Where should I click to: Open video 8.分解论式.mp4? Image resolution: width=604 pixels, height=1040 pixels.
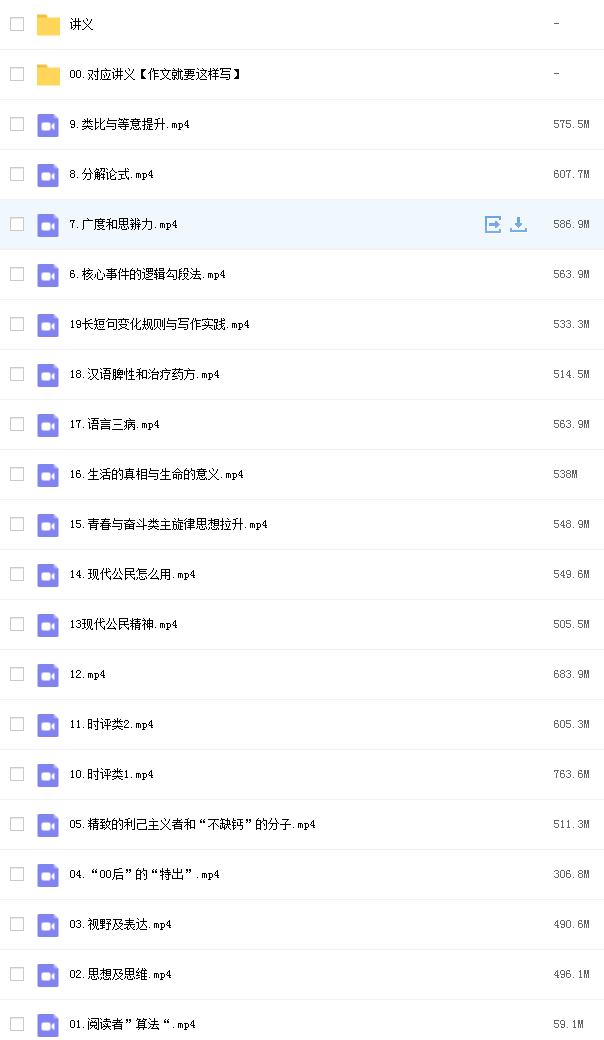pos(111,174)
